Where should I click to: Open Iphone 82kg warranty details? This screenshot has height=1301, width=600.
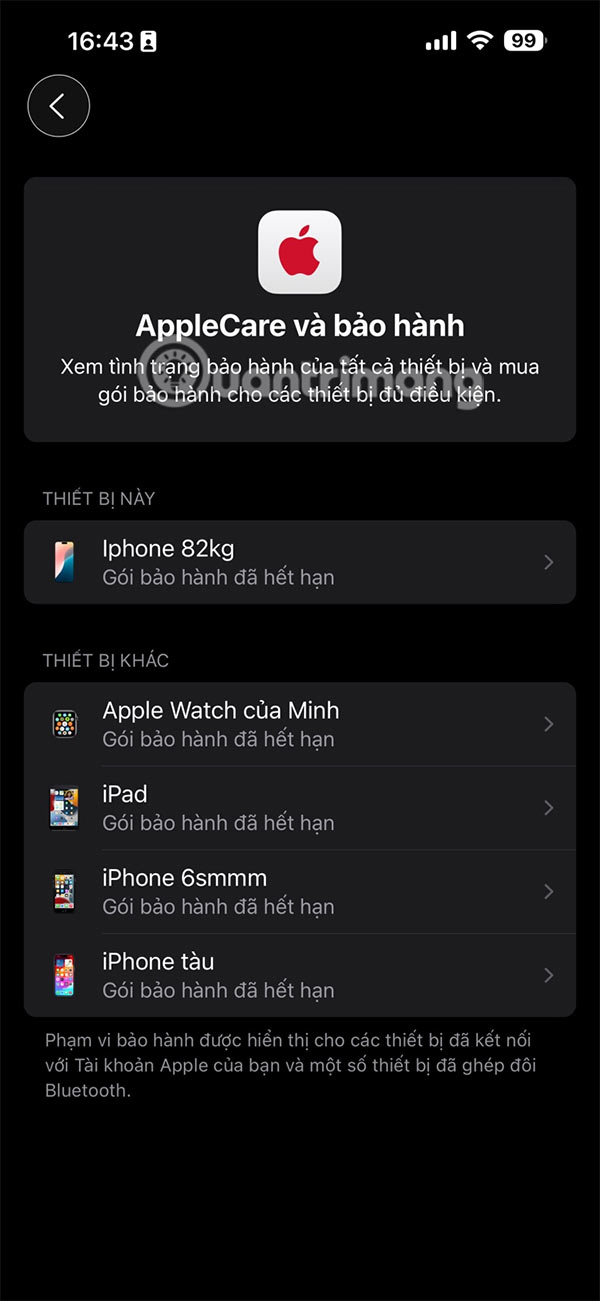tap(300, 562)
